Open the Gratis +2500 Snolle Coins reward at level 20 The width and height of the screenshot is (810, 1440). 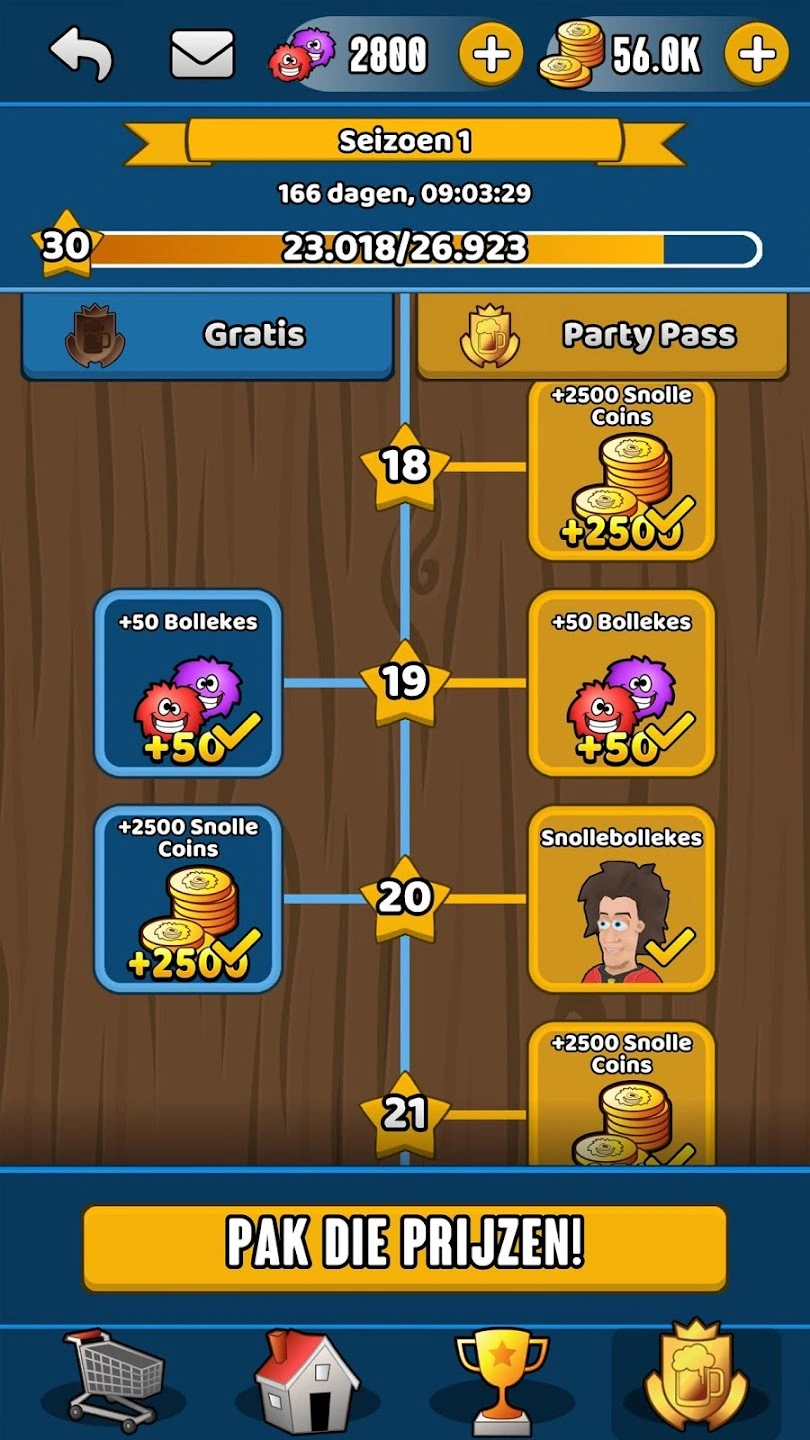click(x=188, y=899)
